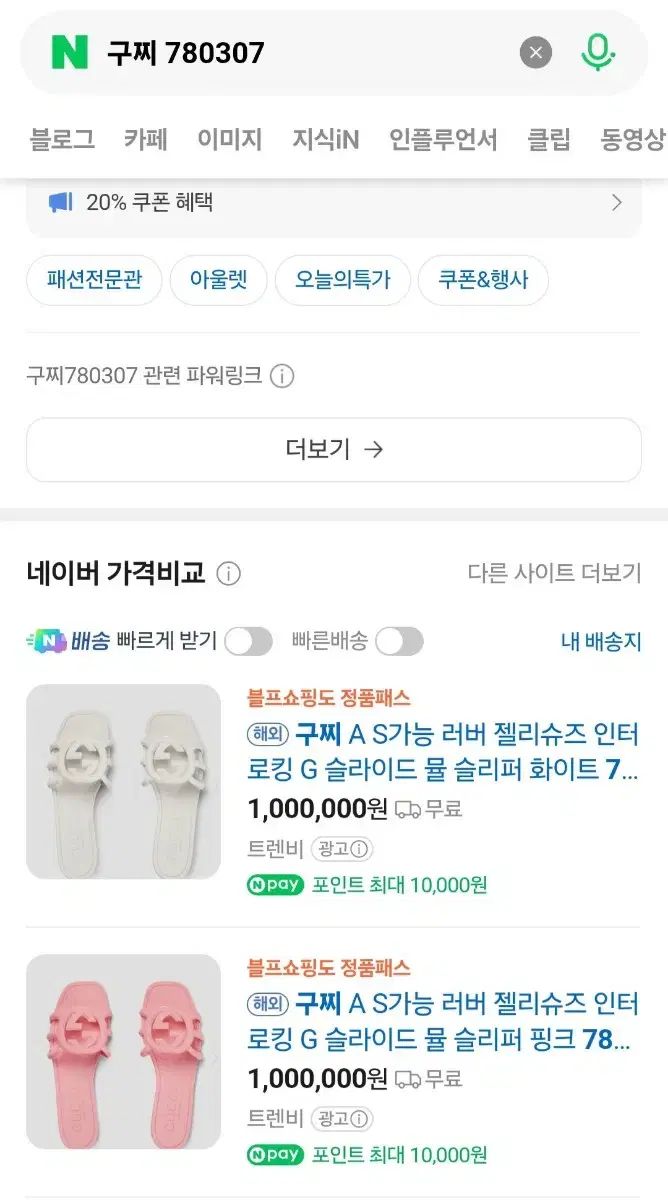Select the 쿠폰&행사 chip

483,279
